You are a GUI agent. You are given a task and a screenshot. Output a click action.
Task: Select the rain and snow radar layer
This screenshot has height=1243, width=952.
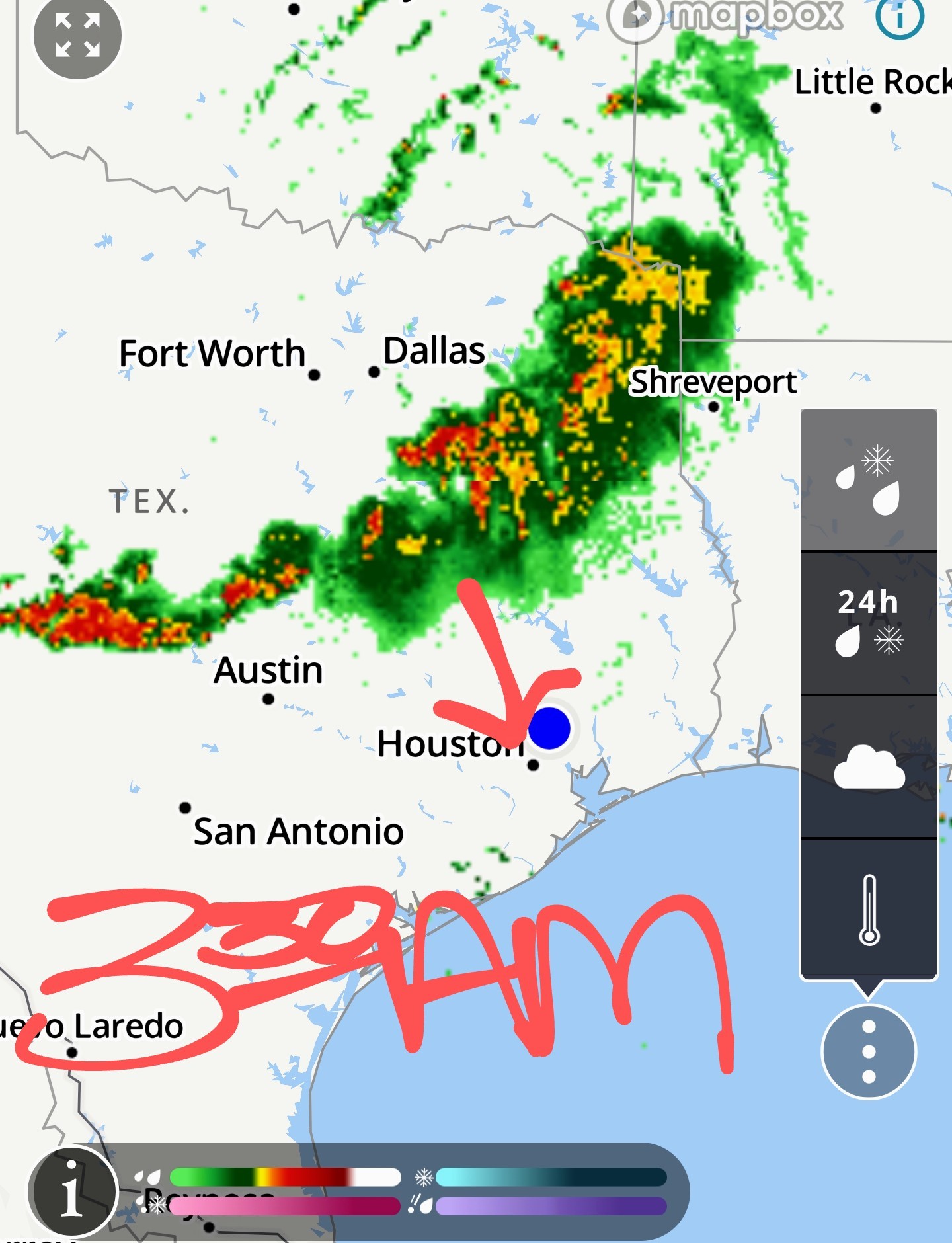tap(869, 481)
